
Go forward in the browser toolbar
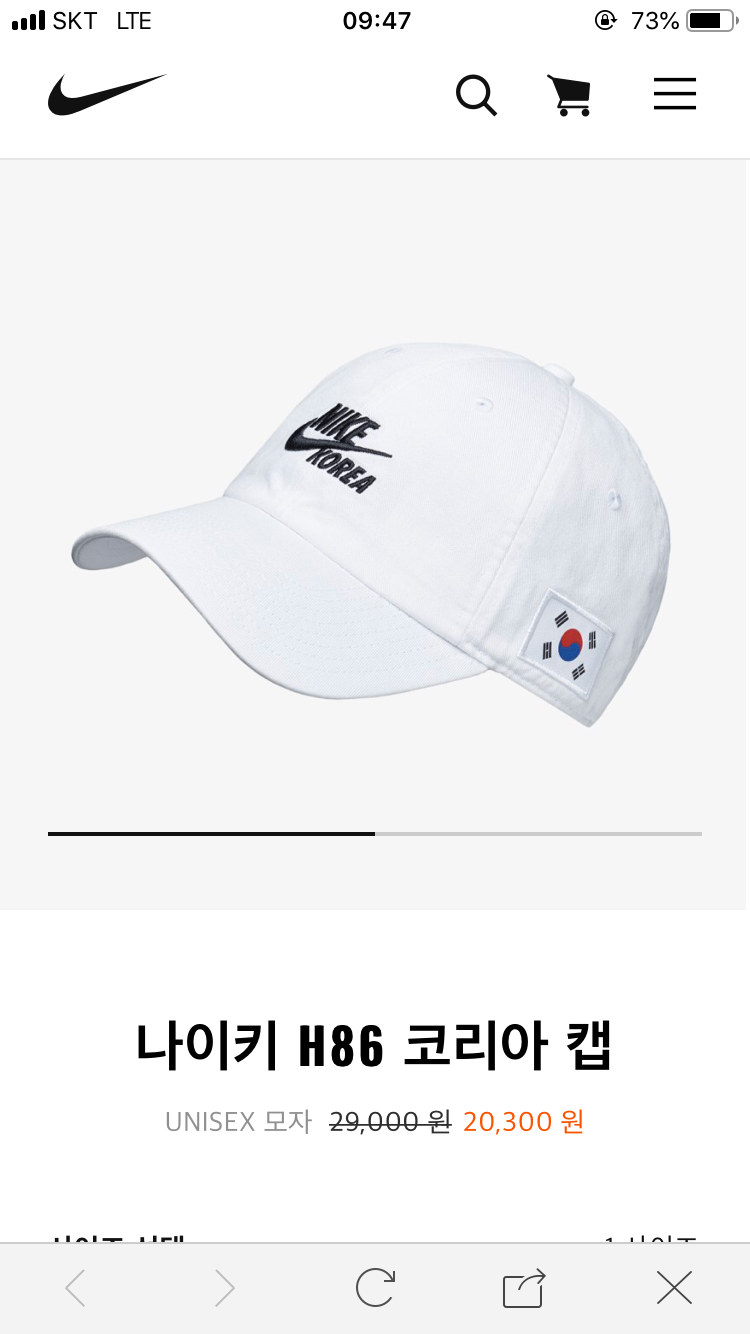(225, 1288)
